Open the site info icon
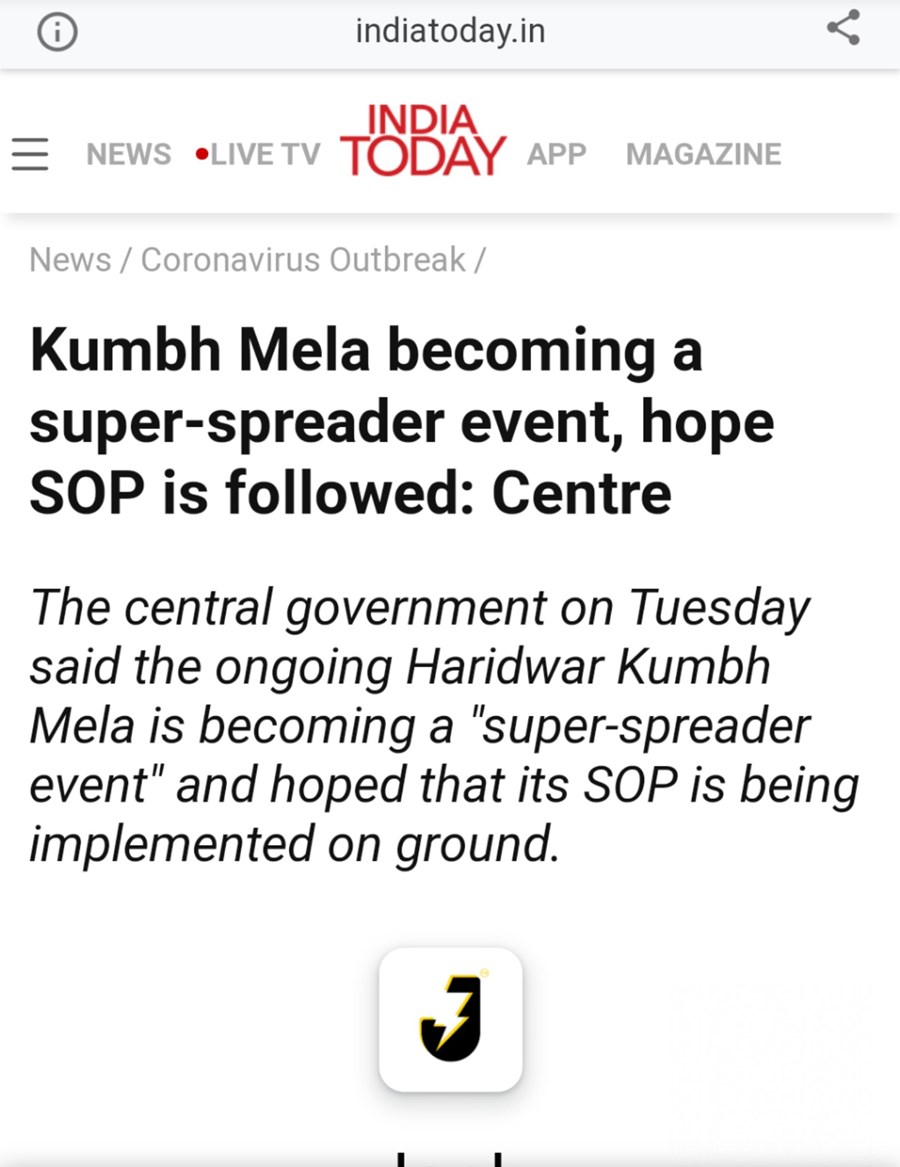This screenshot has height=1167, width=900. (57, 32)
